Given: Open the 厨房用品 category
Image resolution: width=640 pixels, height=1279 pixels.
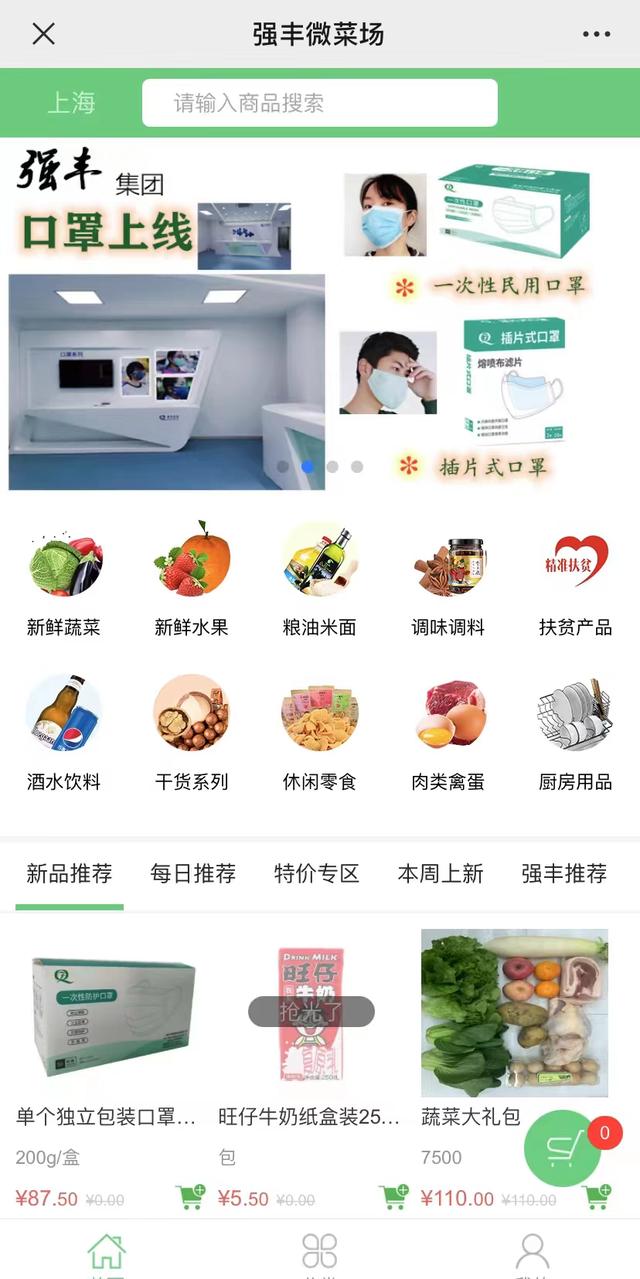Looking at the screenshot, I should tap(575, 734).
